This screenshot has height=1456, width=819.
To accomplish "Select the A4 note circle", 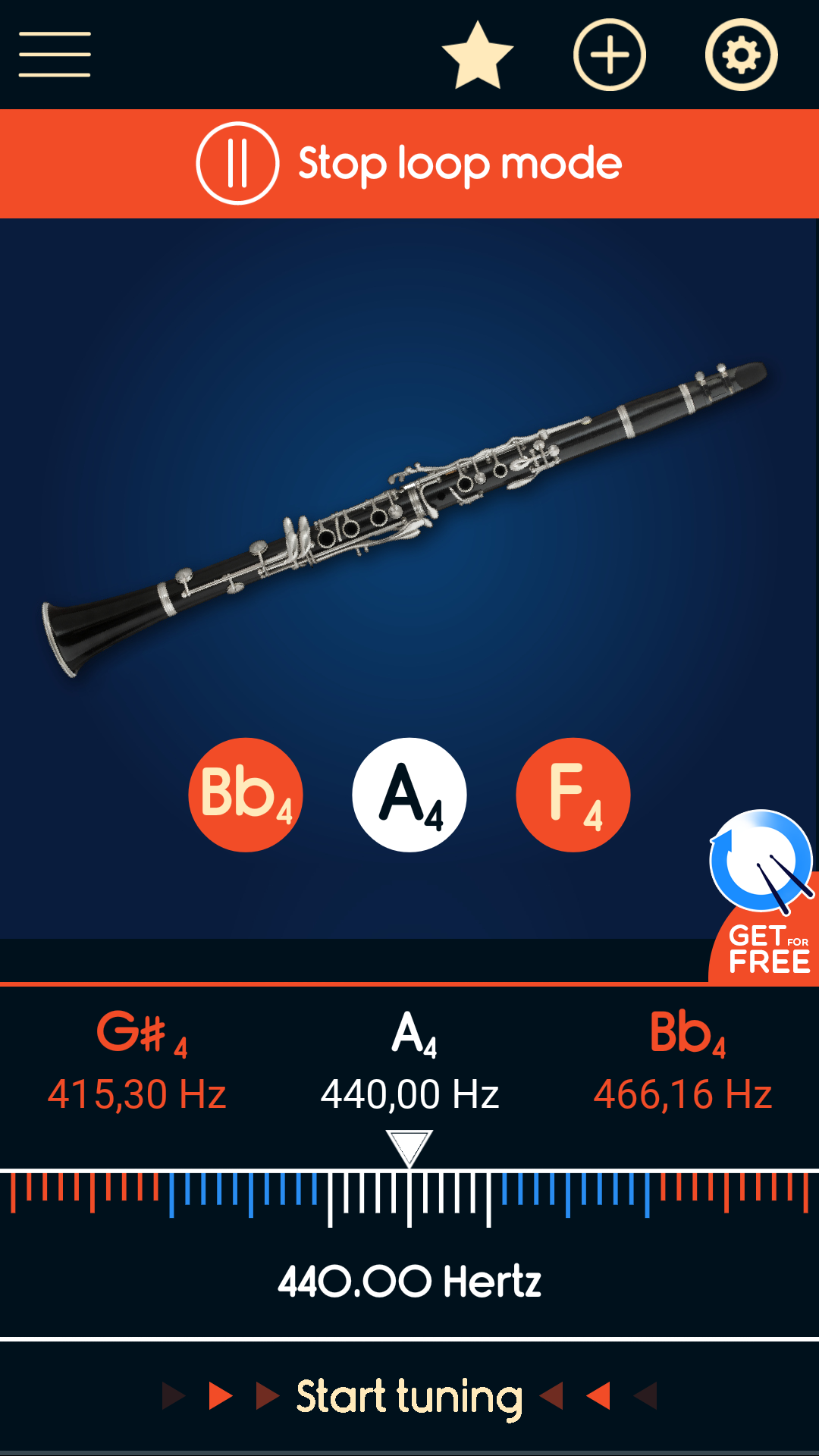I will [x=409, y=793].
